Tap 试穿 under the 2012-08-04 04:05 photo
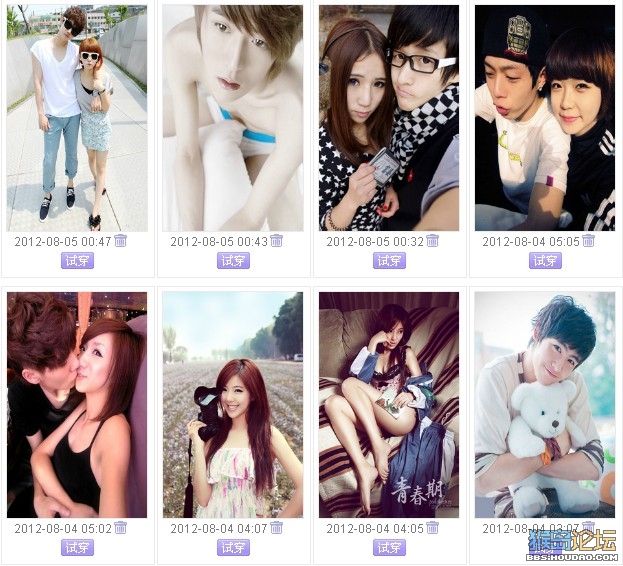This screenshot has width=623, height=566. pyautogui.click(x=389, y=548)
